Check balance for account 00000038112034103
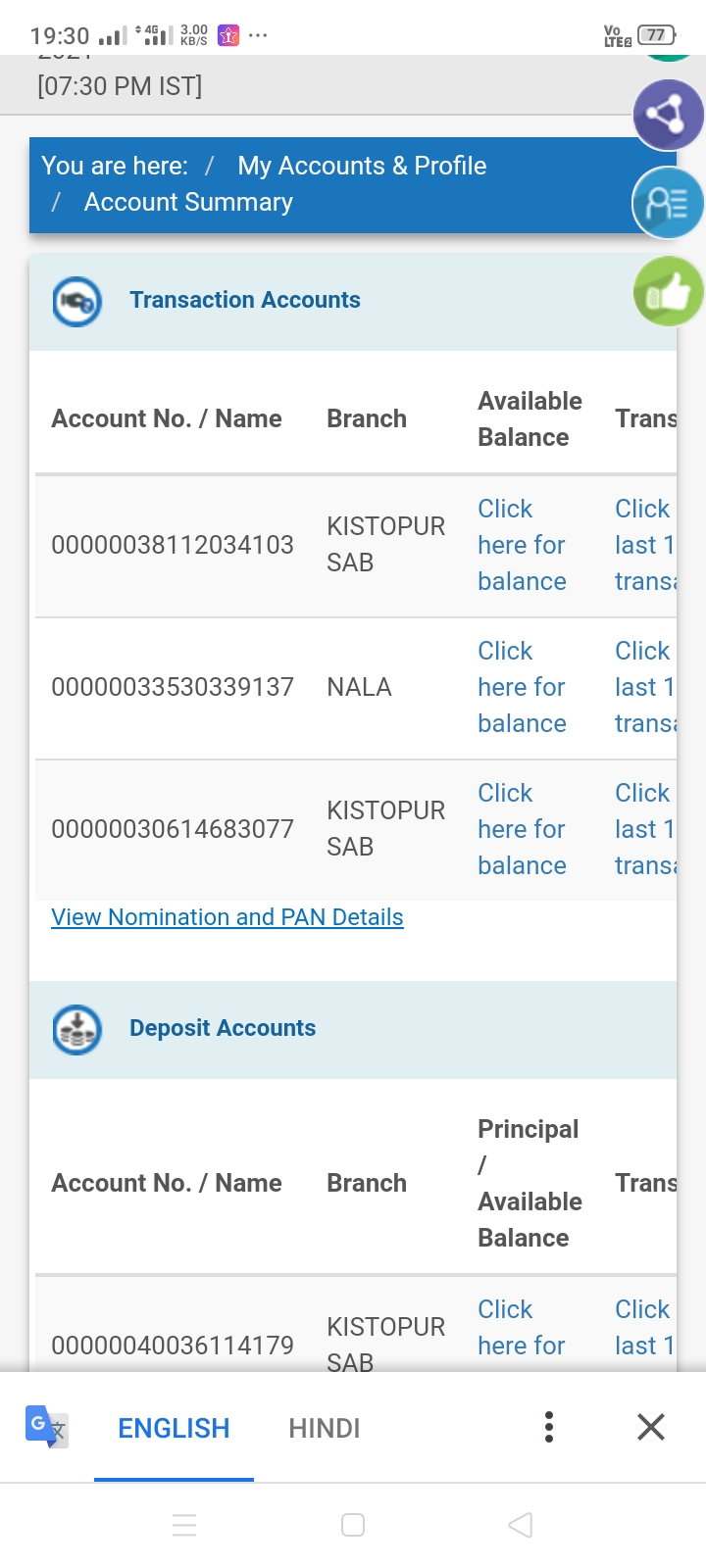 pos(522,545)
